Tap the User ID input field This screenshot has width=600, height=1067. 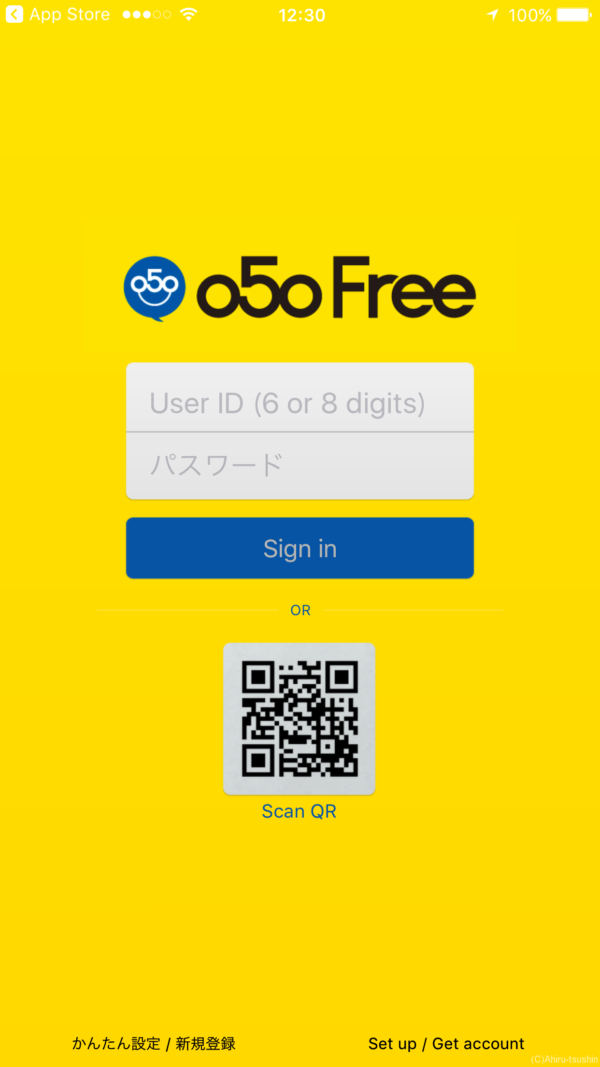point(299,403)
